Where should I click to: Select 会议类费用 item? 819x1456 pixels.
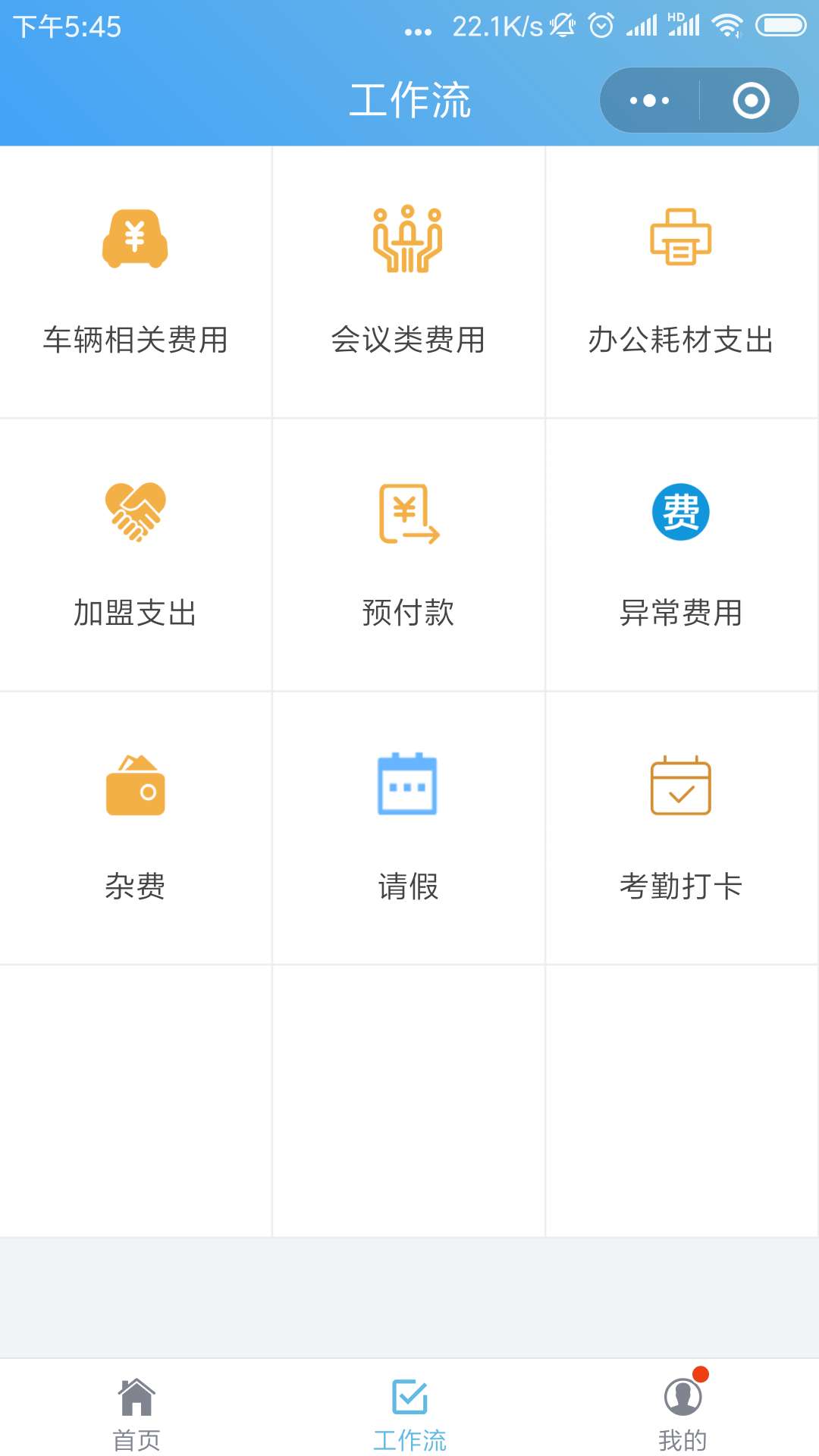[x=409, y=282]
